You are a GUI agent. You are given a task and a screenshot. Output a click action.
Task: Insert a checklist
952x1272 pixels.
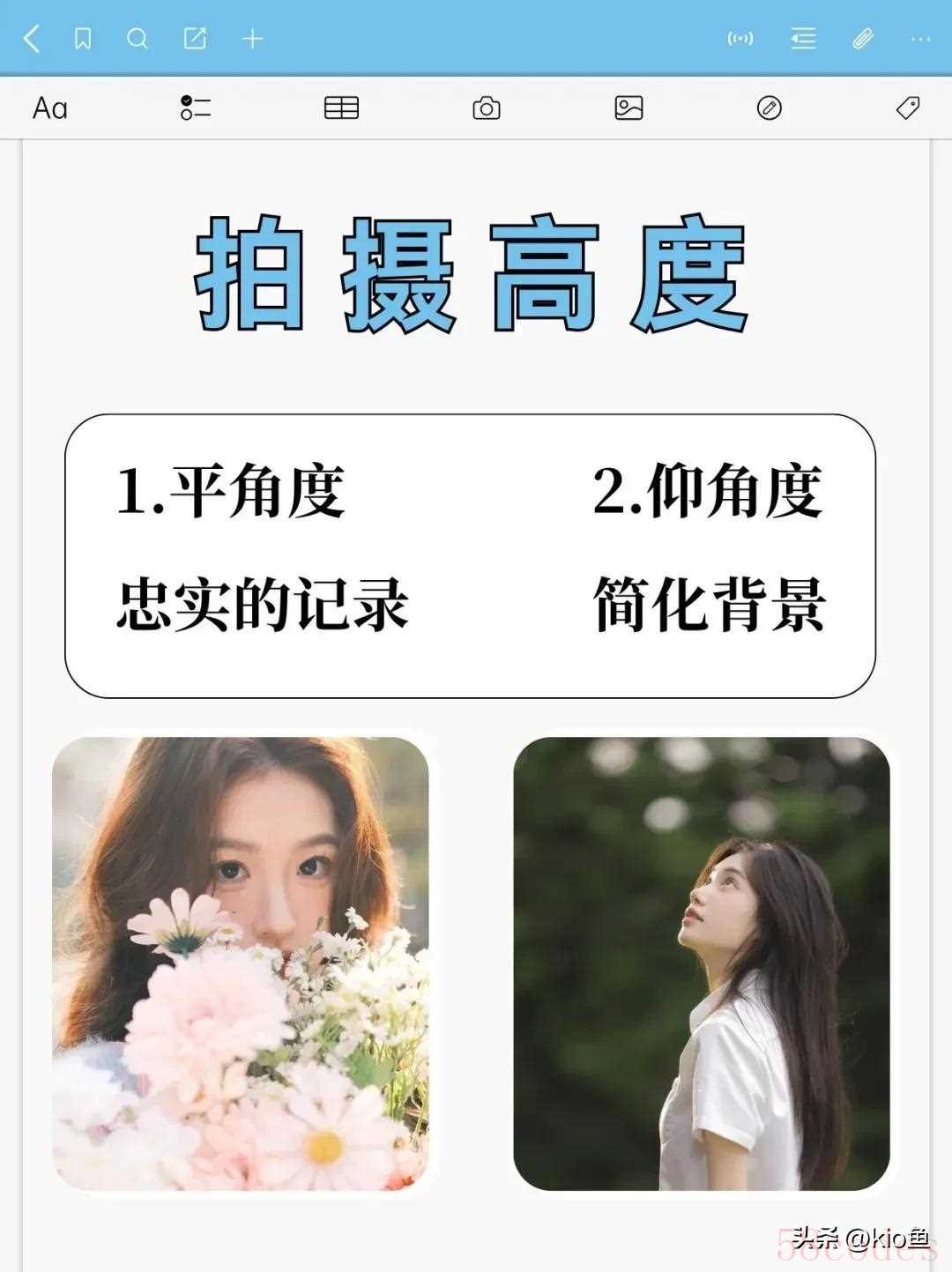(196, 108)
